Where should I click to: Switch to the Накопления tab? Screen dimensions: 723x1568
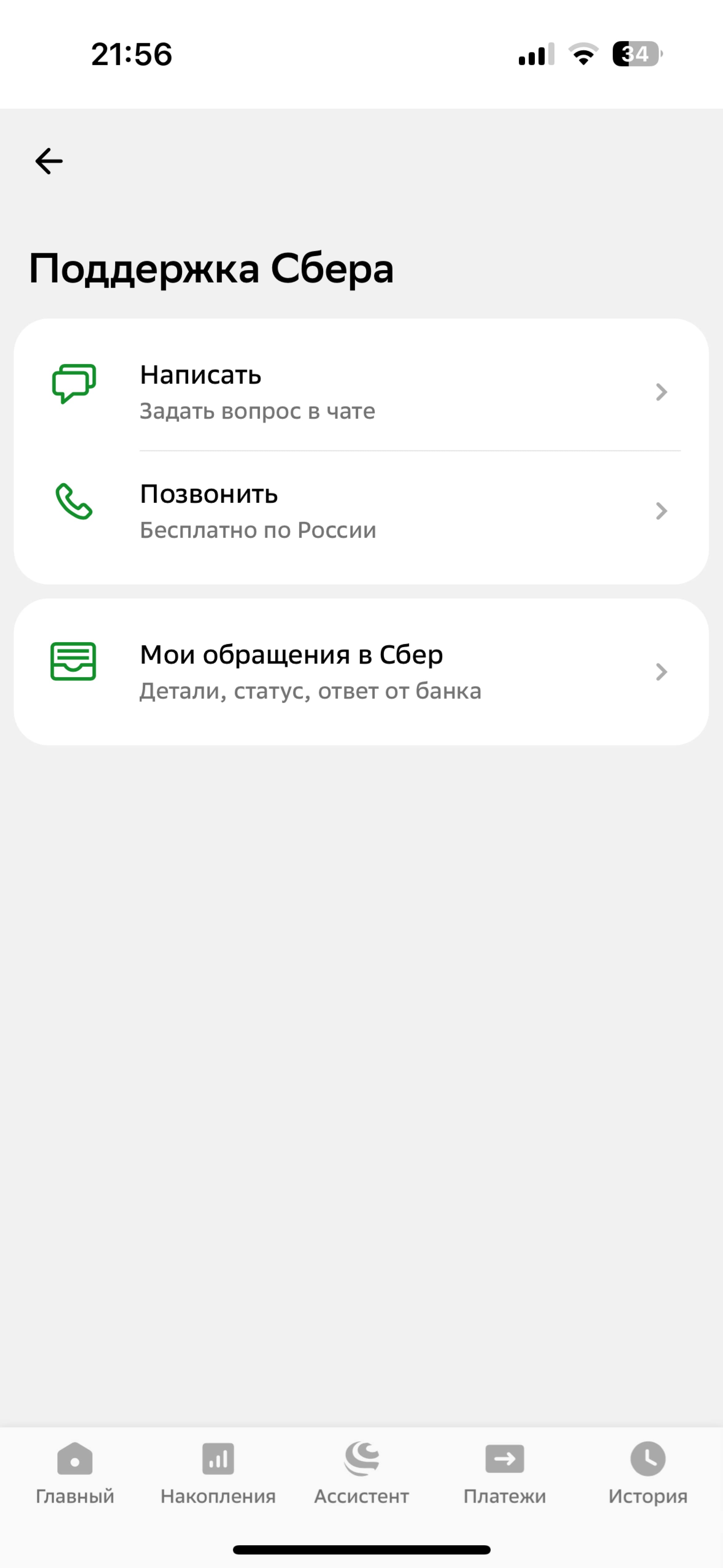pos(218,1473)
